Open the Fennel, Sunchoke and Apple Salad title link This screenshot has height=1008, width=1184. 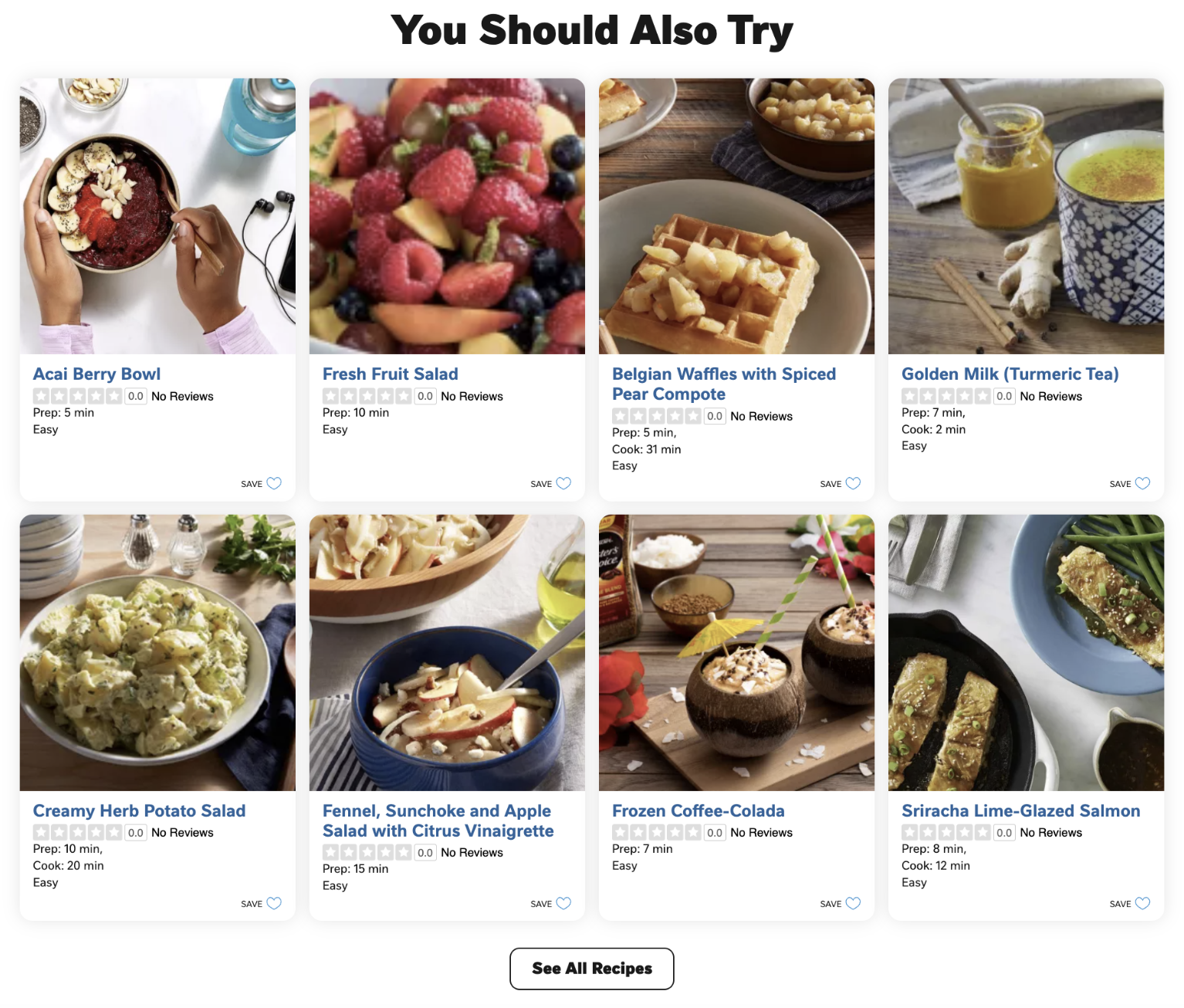tap(438, 820)
